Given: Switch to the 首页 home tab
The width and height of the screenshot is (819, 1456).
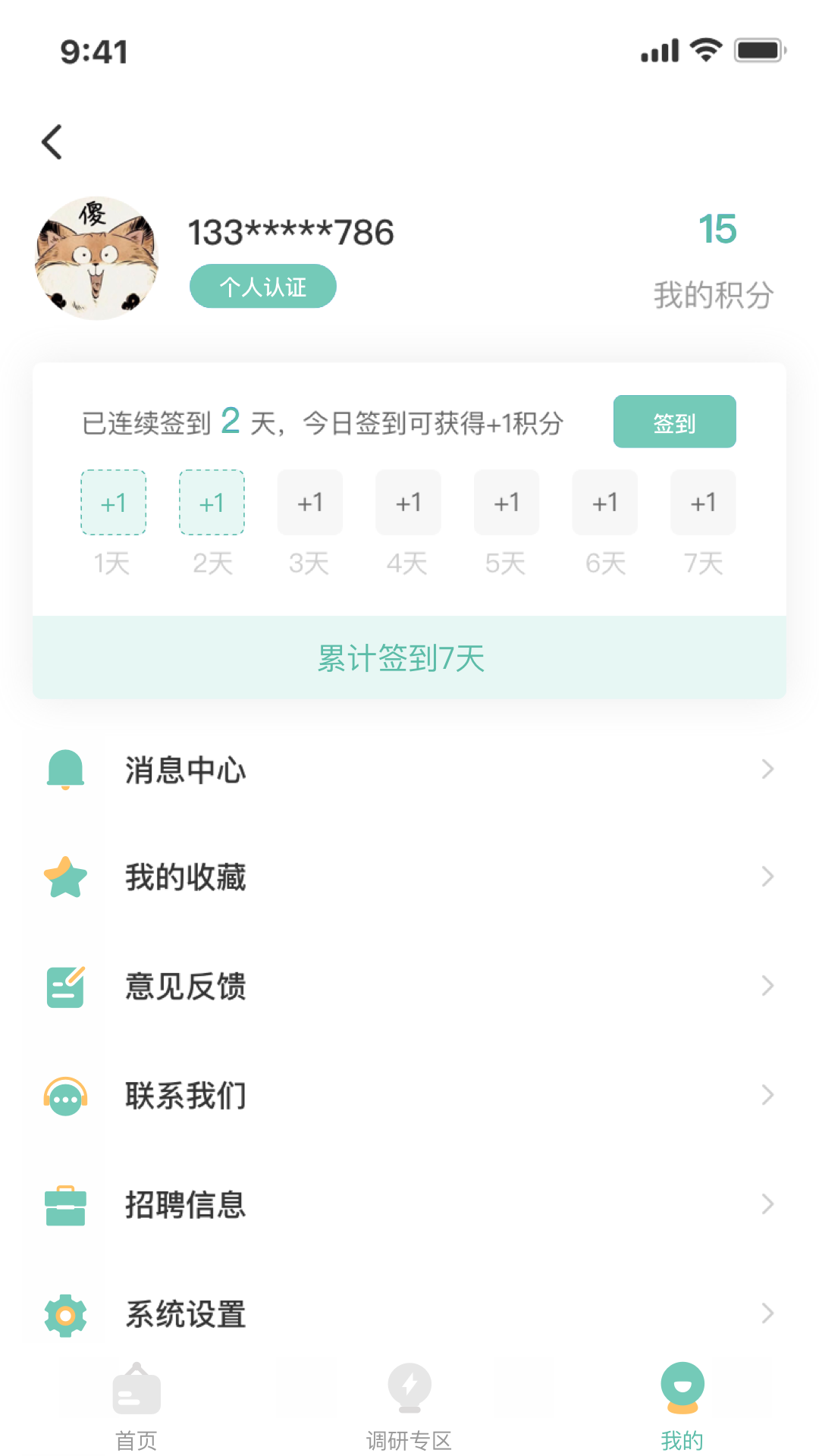Looking at the screenshot, I should [x=136, y=1407].
